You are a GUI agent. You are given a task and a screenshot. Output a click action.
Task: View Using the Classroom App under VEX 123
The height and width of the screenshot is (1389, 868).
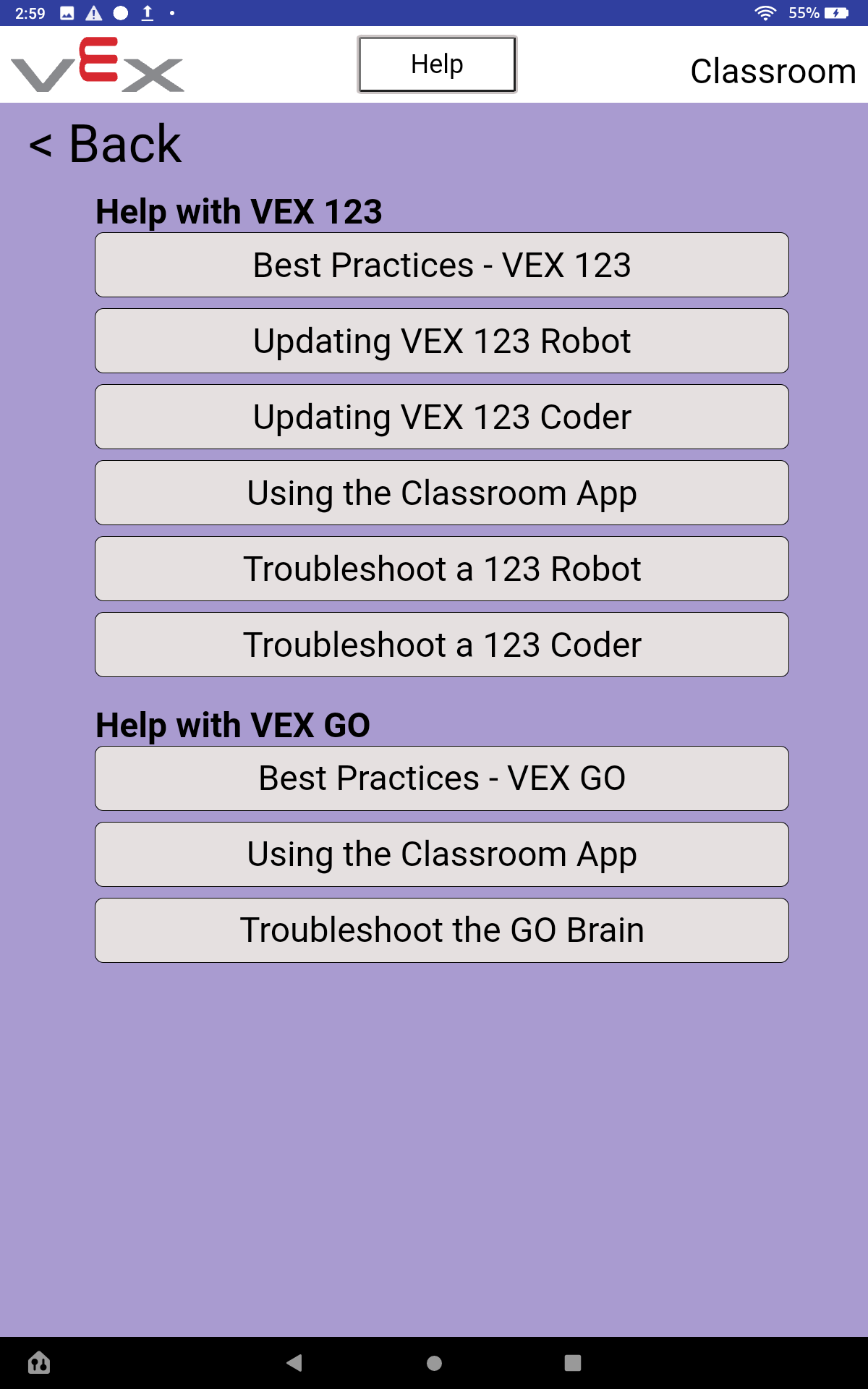click(x=441, y=493)
